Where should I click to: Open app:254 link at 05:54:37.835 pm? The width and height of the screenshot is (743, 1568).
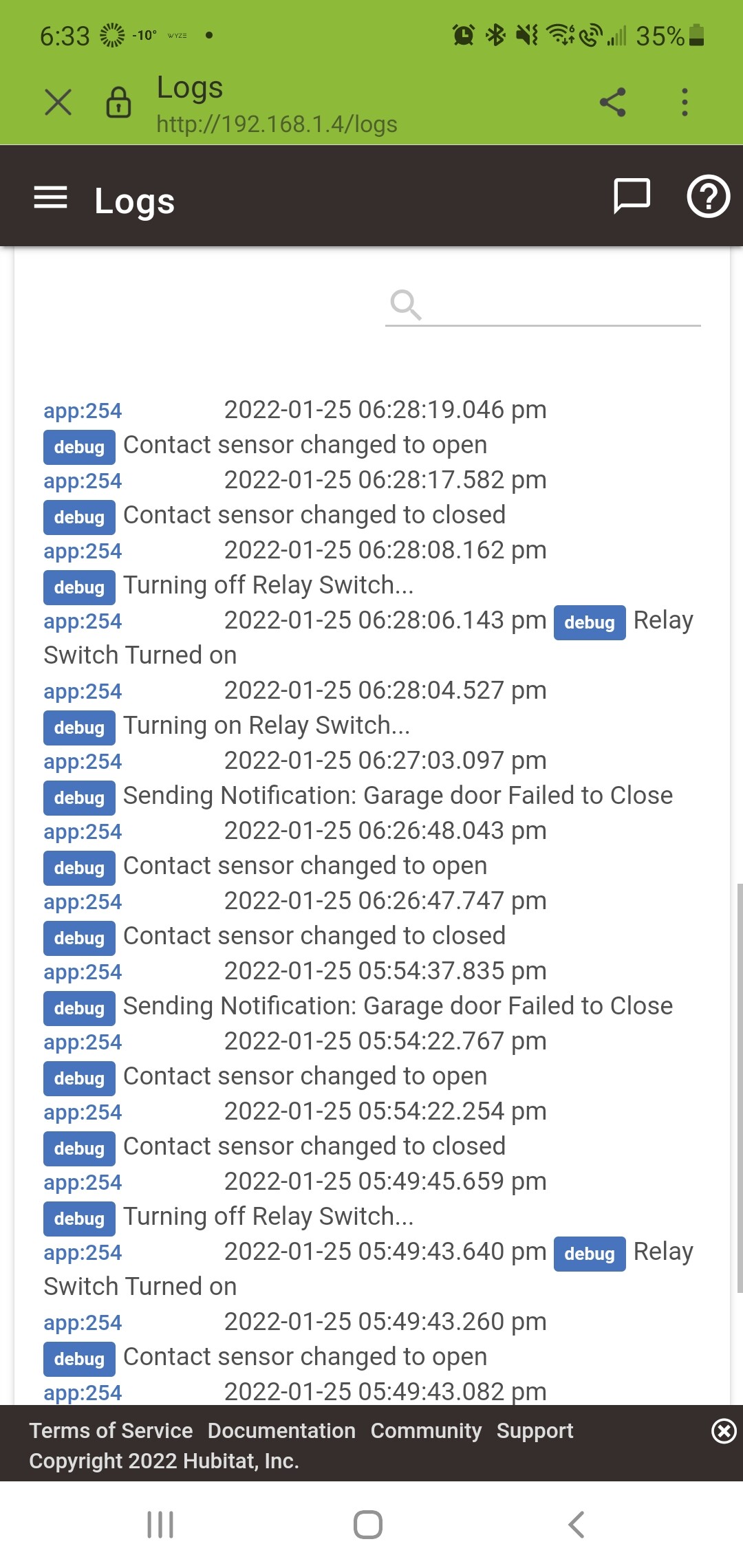point(83,972)
